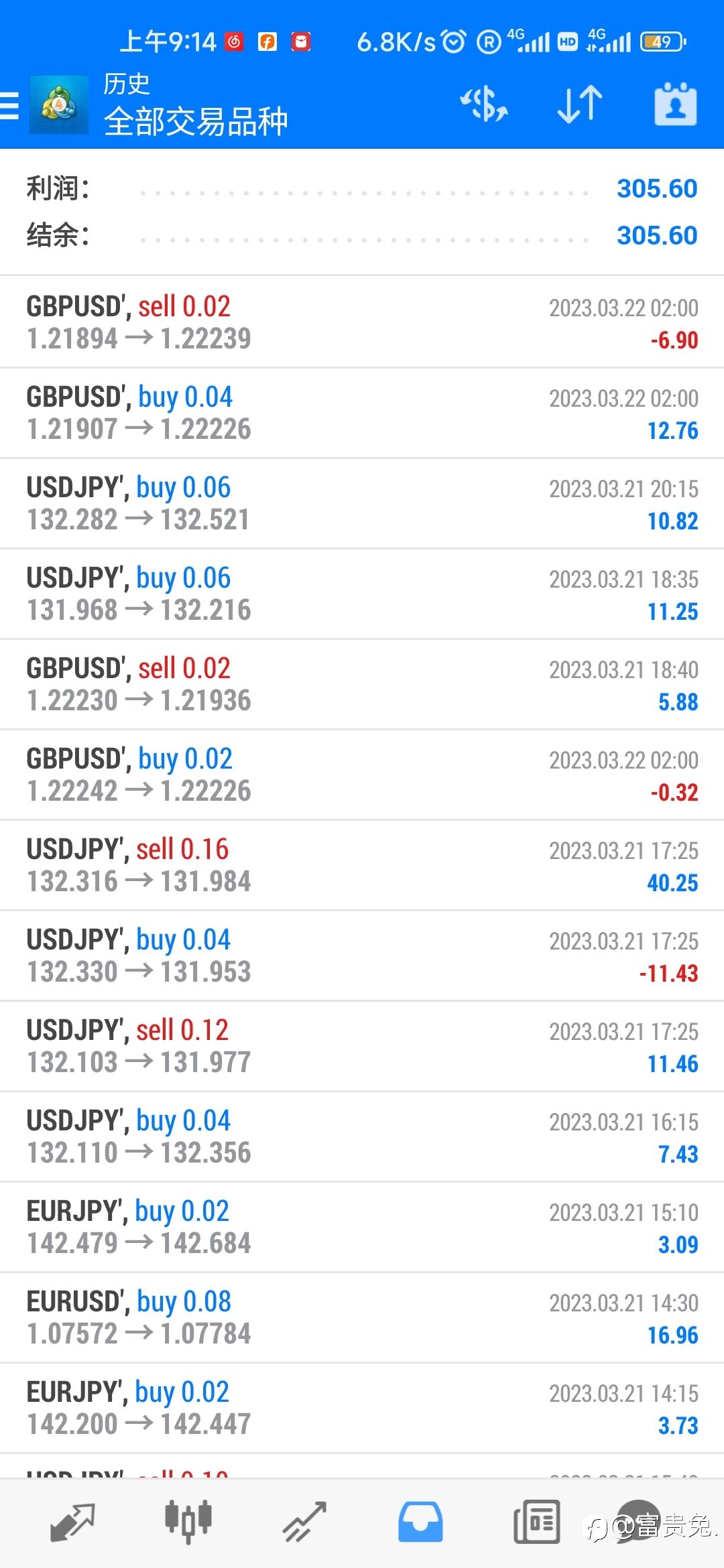Expand the USDJPY buy trade with 10.82 profit

point(362,503)
